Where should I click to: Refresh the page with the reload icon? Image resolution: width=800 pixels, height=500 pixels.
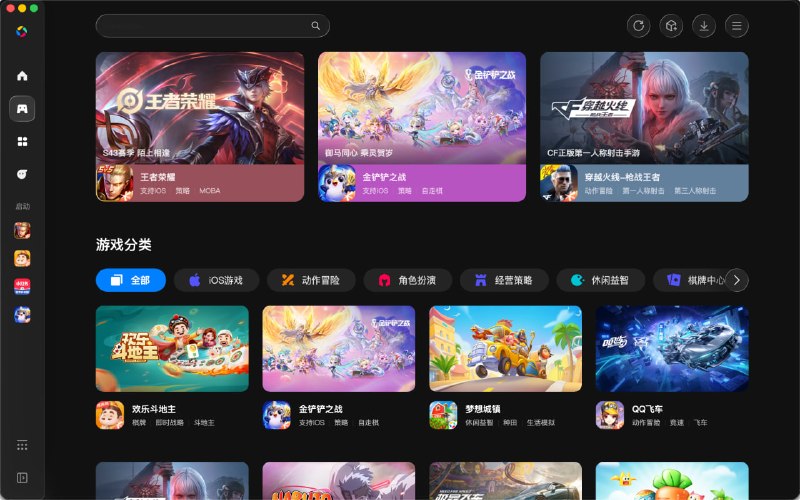click(638, 26)
